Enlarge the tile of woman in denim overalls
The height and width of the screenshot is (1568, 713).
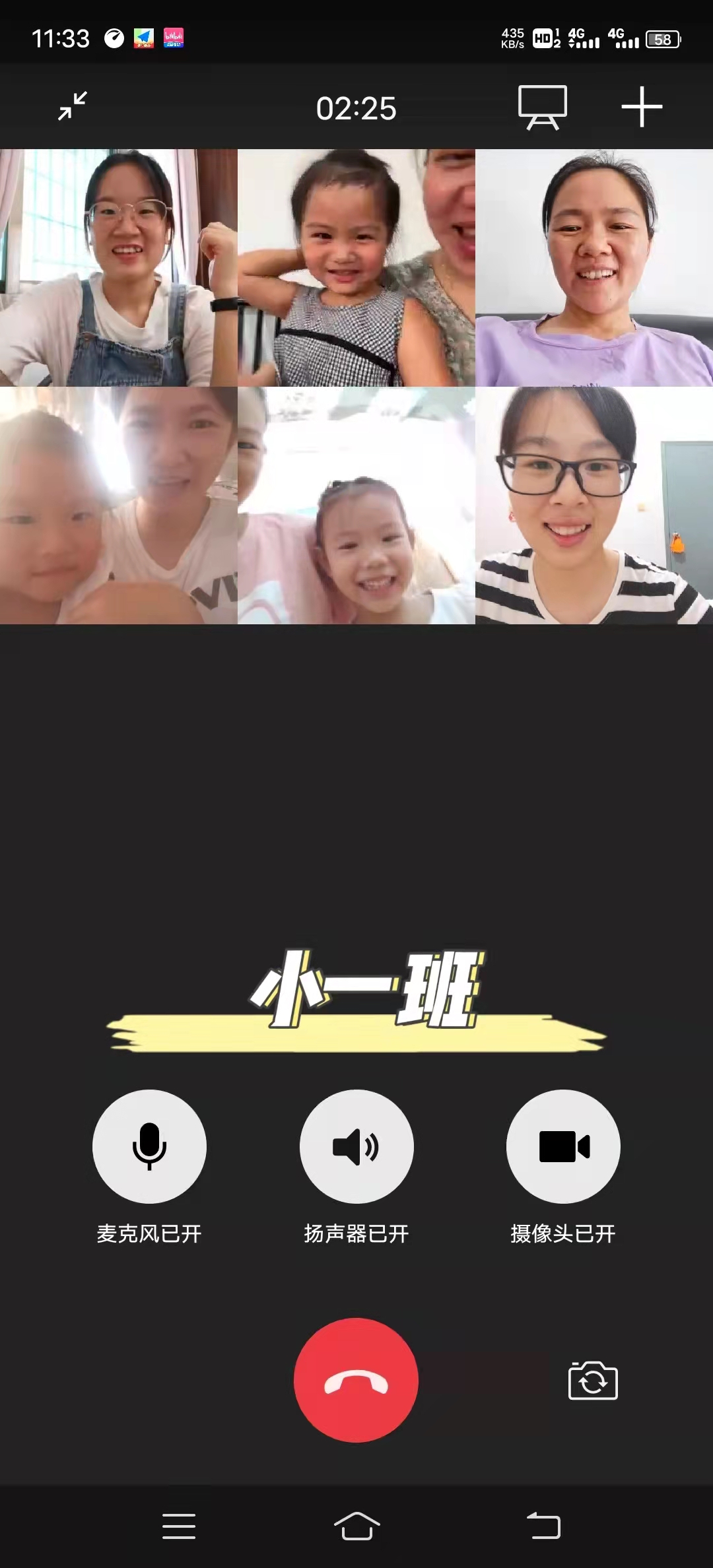(x=119, y=268)
